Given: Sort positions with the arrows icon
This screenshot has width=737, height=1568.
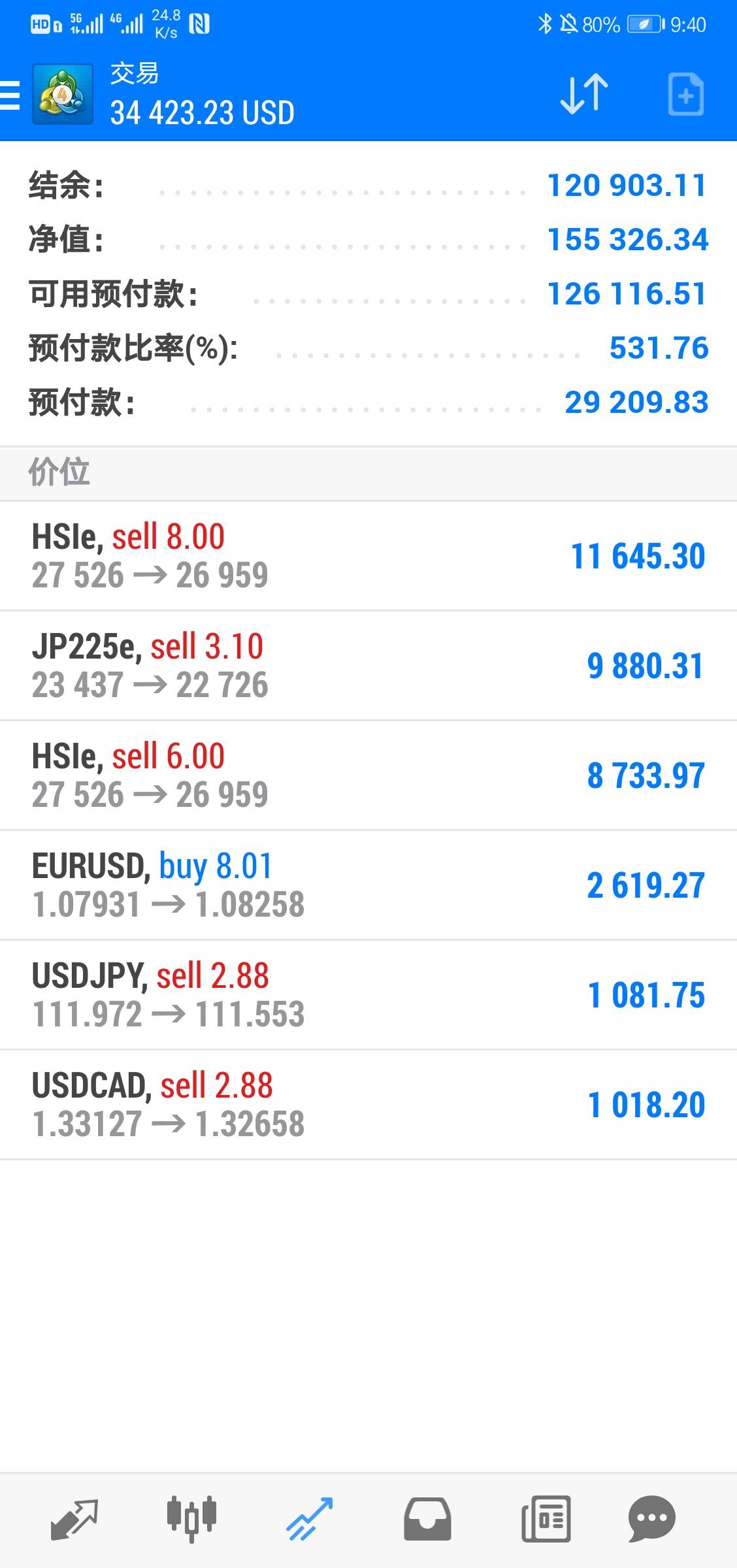Looking at the screenshot, I should click(x=584, y=95).
